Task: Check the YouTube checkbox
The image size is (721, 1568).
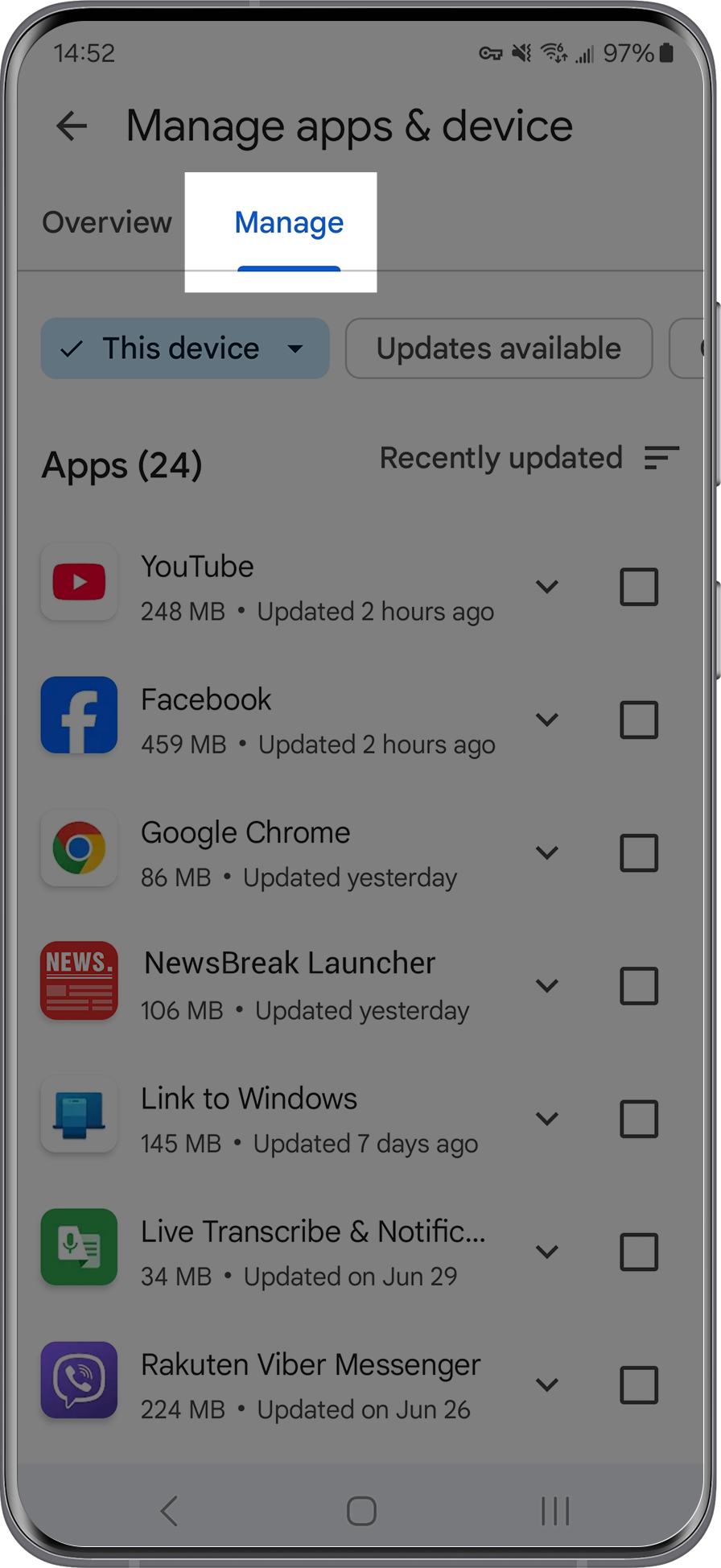Action: click(639, 587)
